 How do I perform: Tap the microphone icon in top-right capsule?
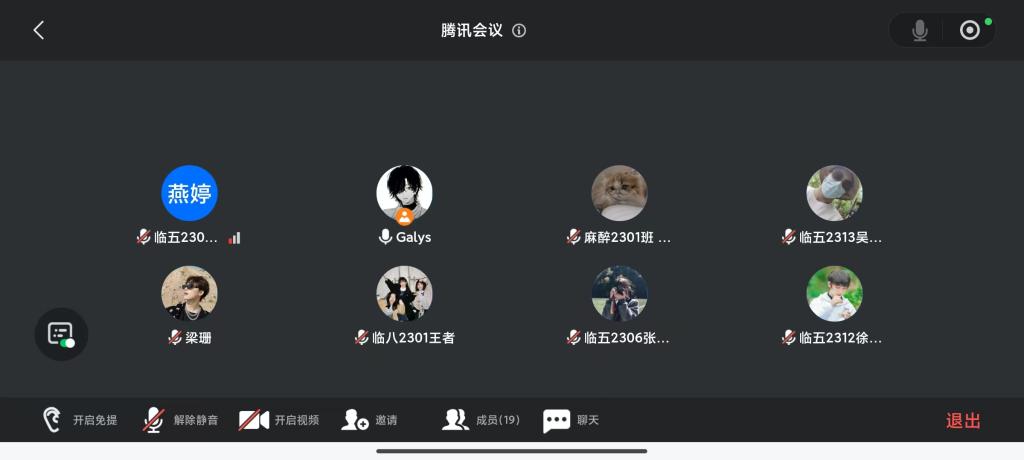coord(920,30)
